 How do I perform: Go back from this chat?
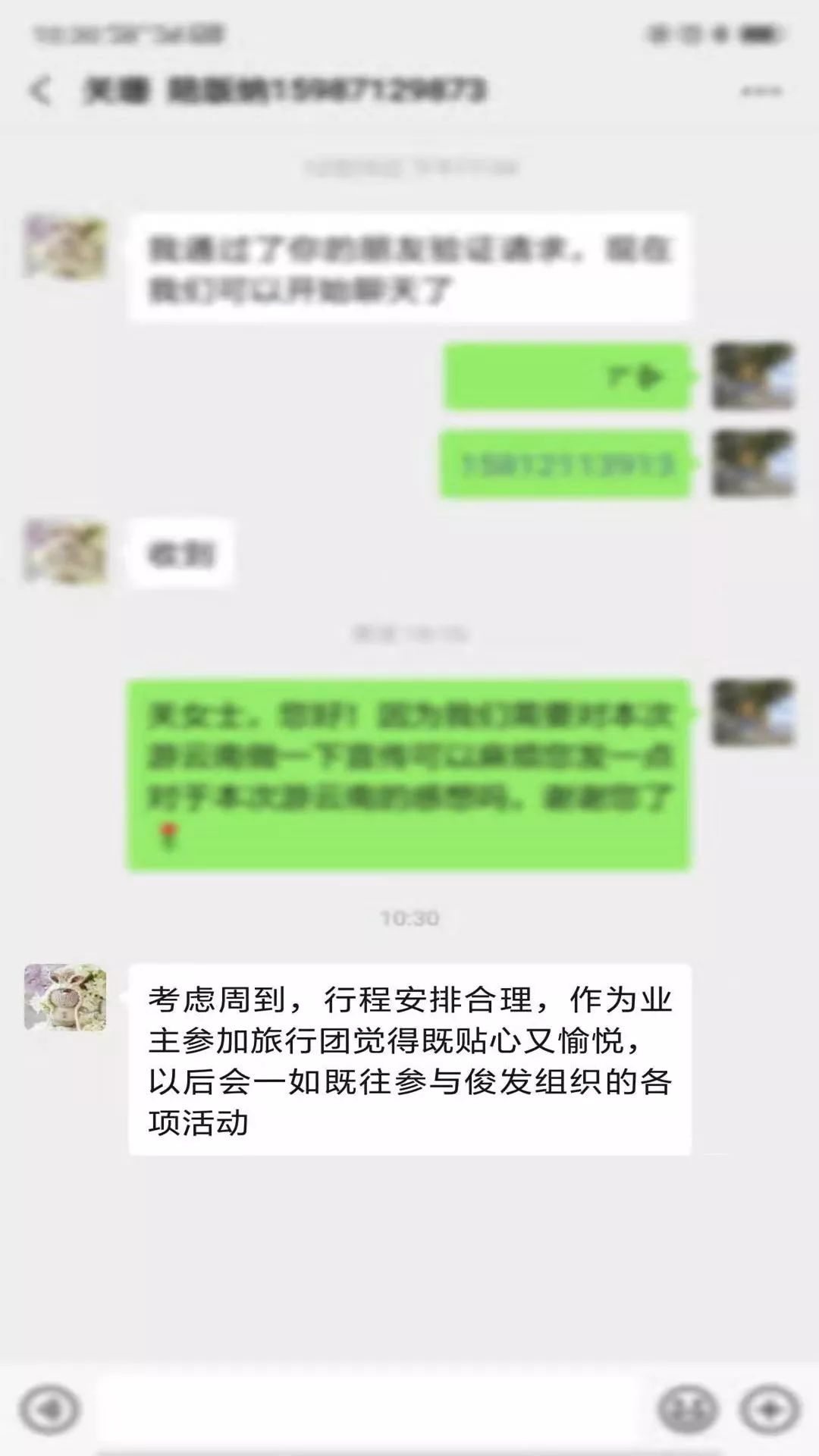(x=39, y=91)
